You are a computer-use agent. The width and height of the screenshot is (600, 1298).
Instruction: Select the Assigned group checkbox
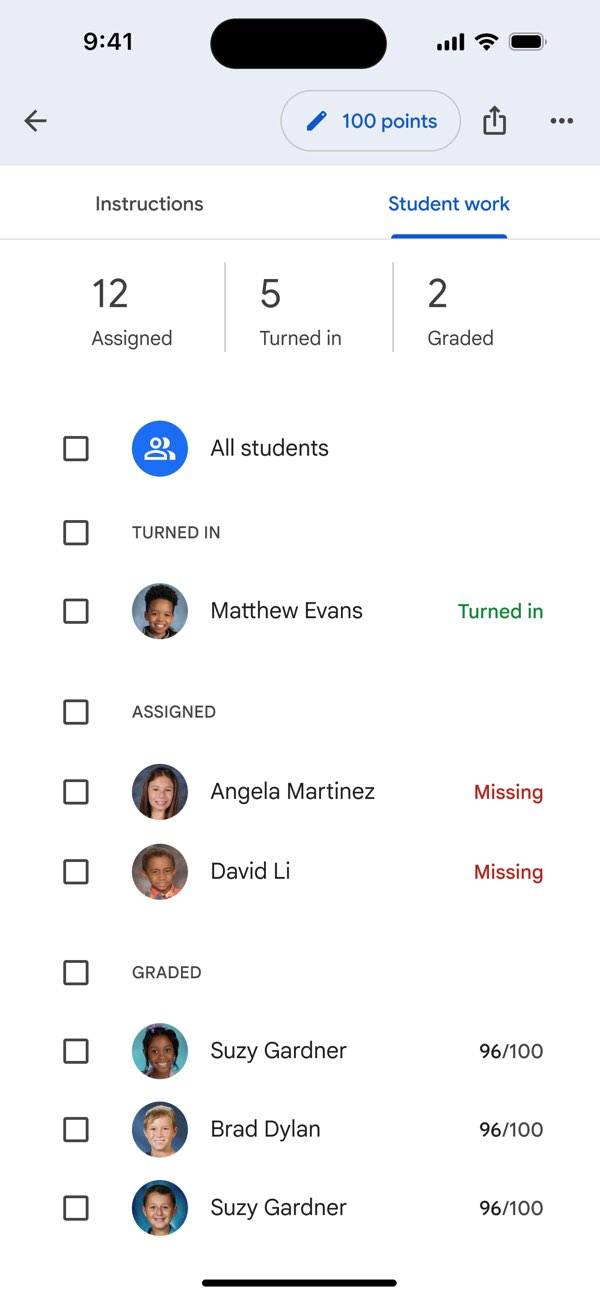76,712
